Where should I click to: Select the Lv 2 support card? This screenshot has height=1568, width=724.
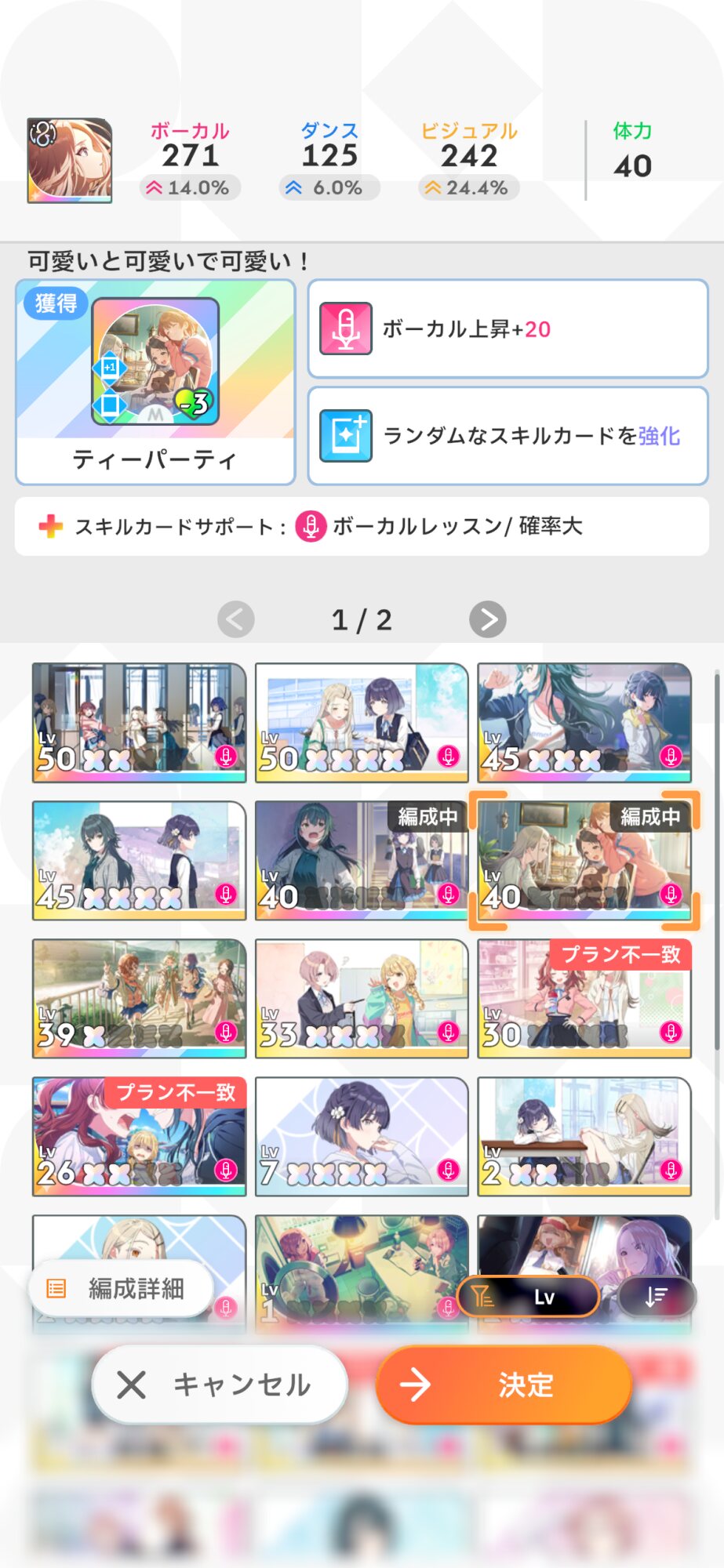[584, 1136]
